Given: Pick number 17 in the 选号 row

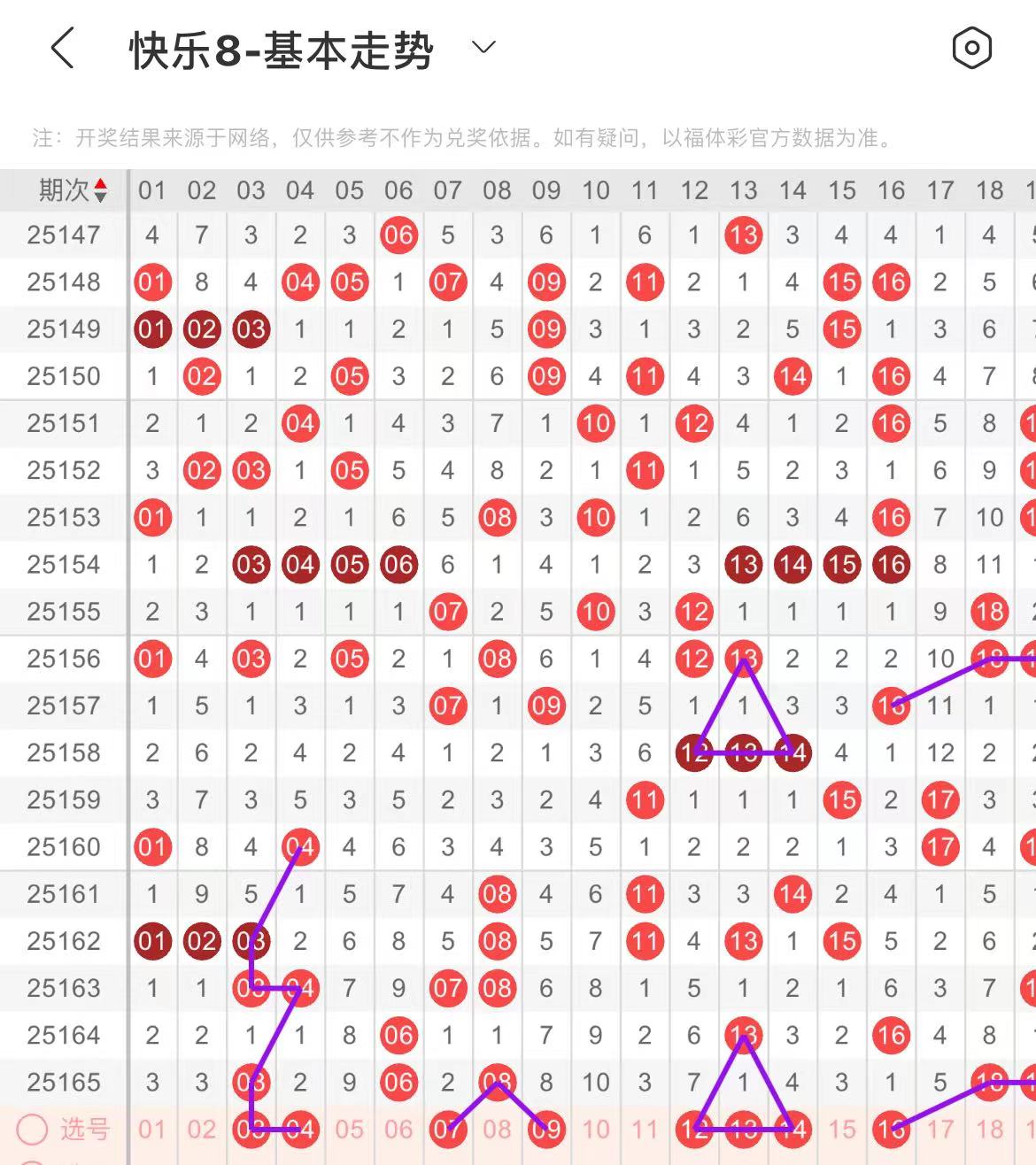Looking at the screenshot, I should [940, 1129].
